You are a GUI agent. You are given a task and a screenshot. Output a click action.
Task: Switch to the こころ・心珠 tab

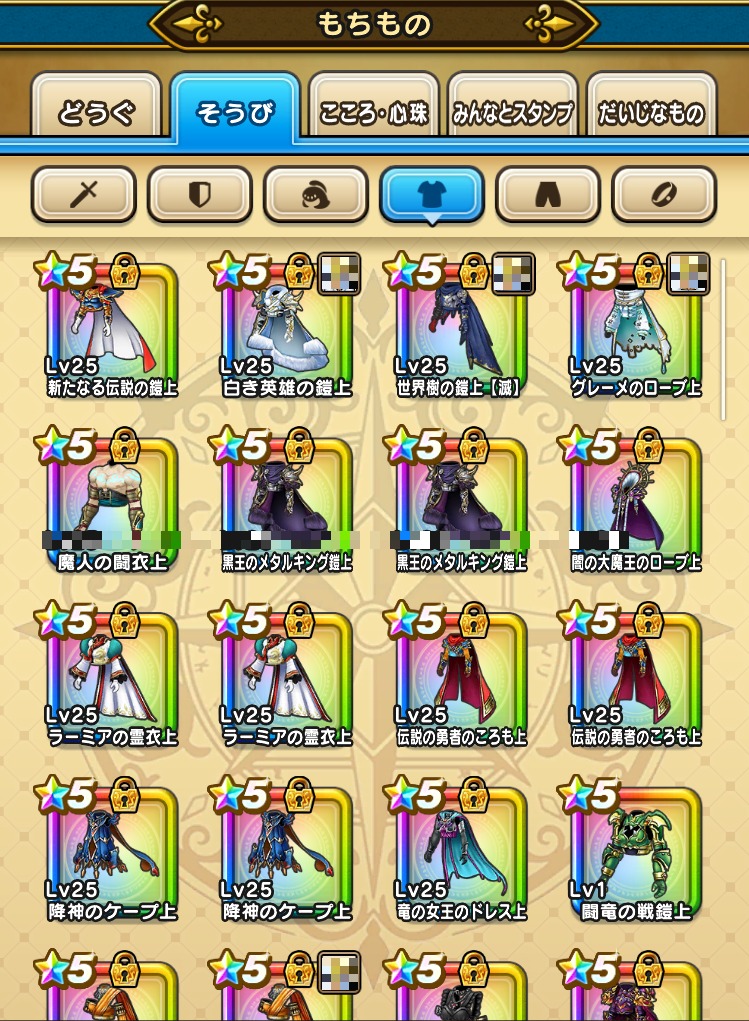tap(373, 111)
